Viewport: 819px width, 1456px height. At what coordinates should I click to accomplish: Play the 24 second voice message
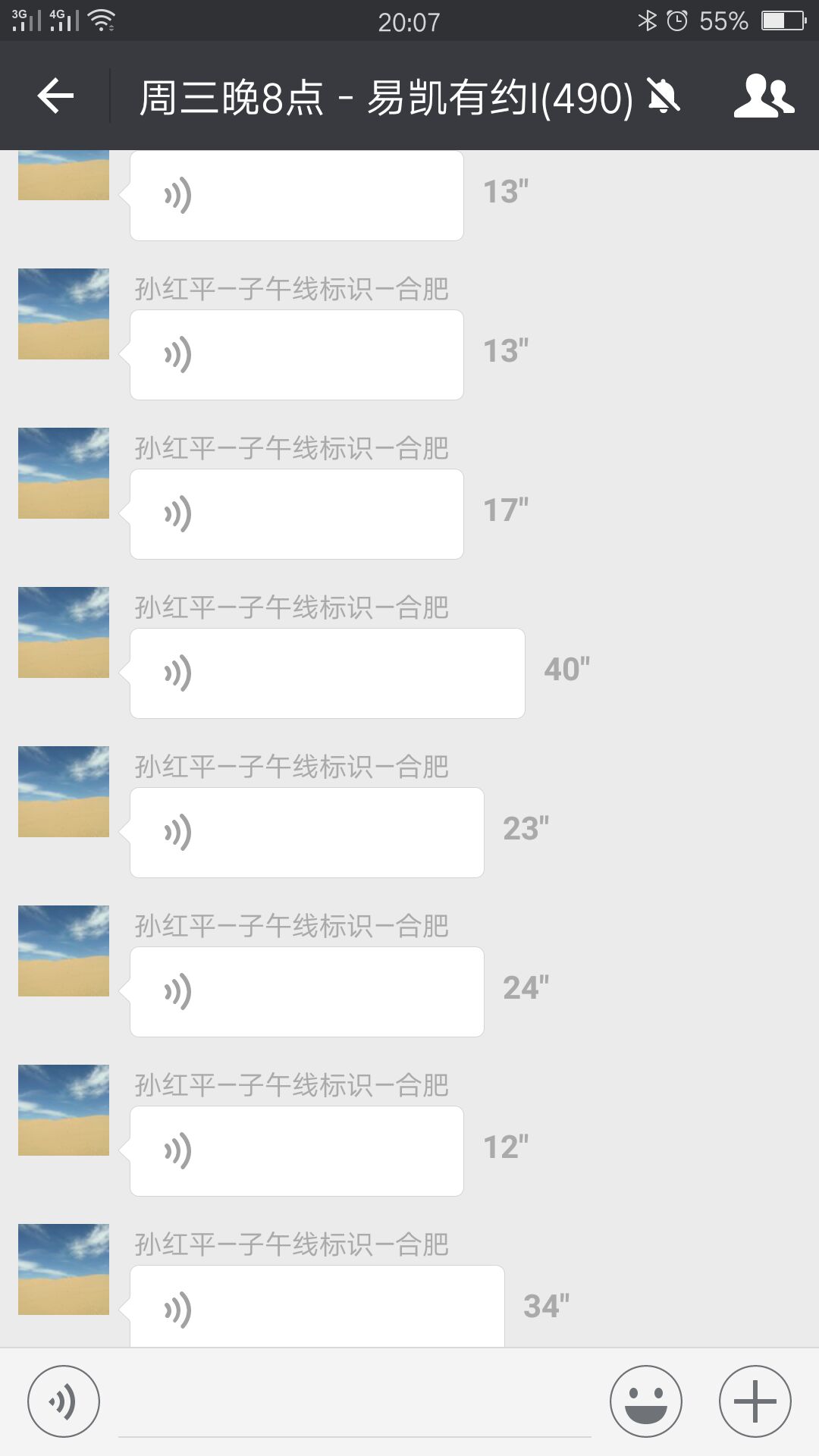click(306, 991)
